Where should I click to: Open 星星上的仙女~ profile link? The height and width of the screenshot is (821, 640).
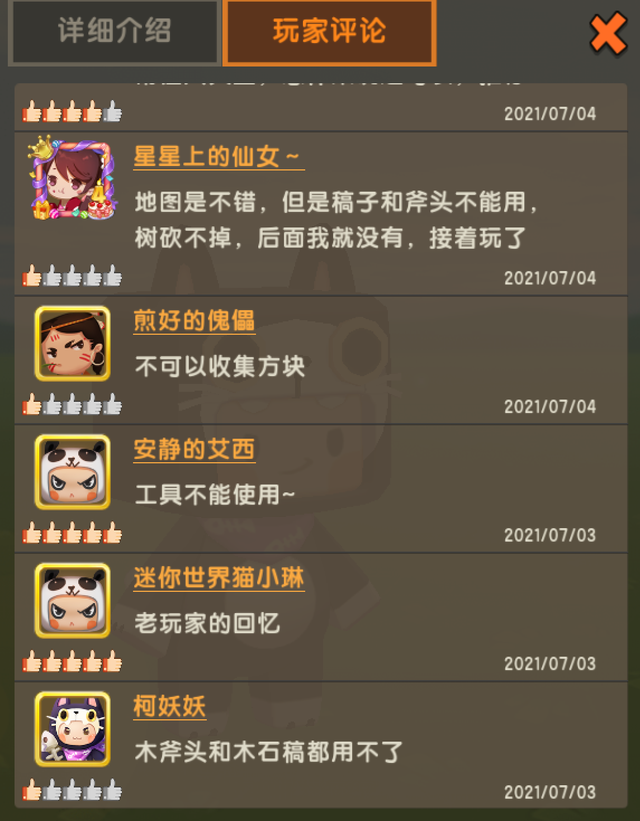click(219, 158)
